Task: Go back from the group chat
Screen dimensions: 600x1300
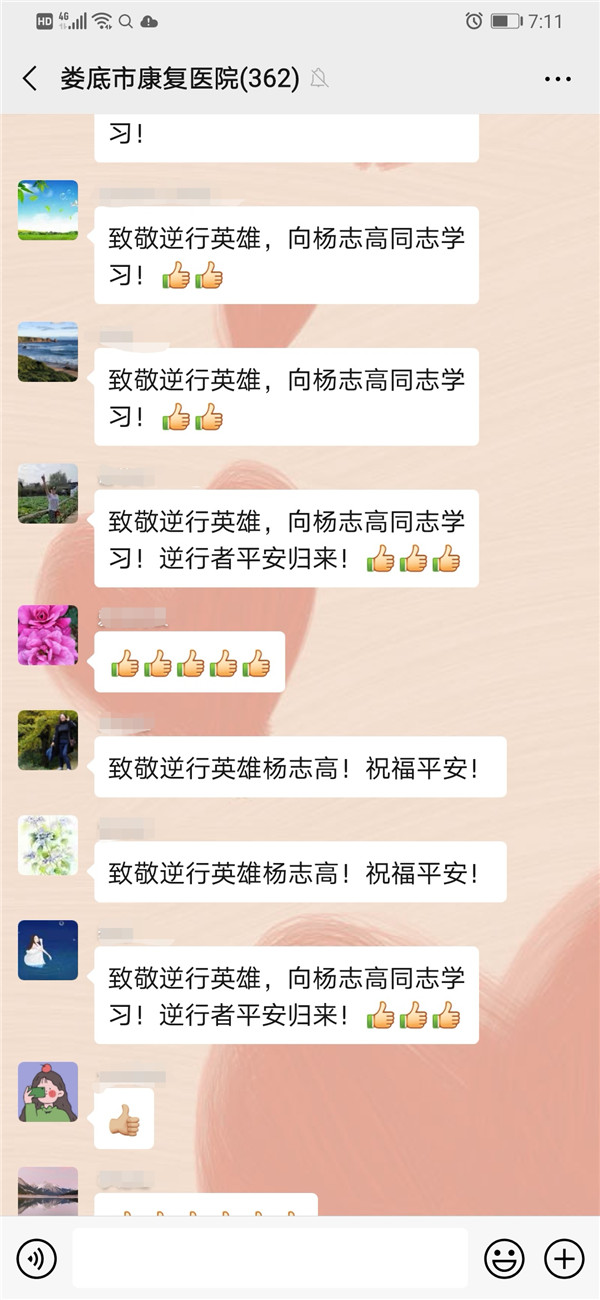Action: (x=30, y=80)
